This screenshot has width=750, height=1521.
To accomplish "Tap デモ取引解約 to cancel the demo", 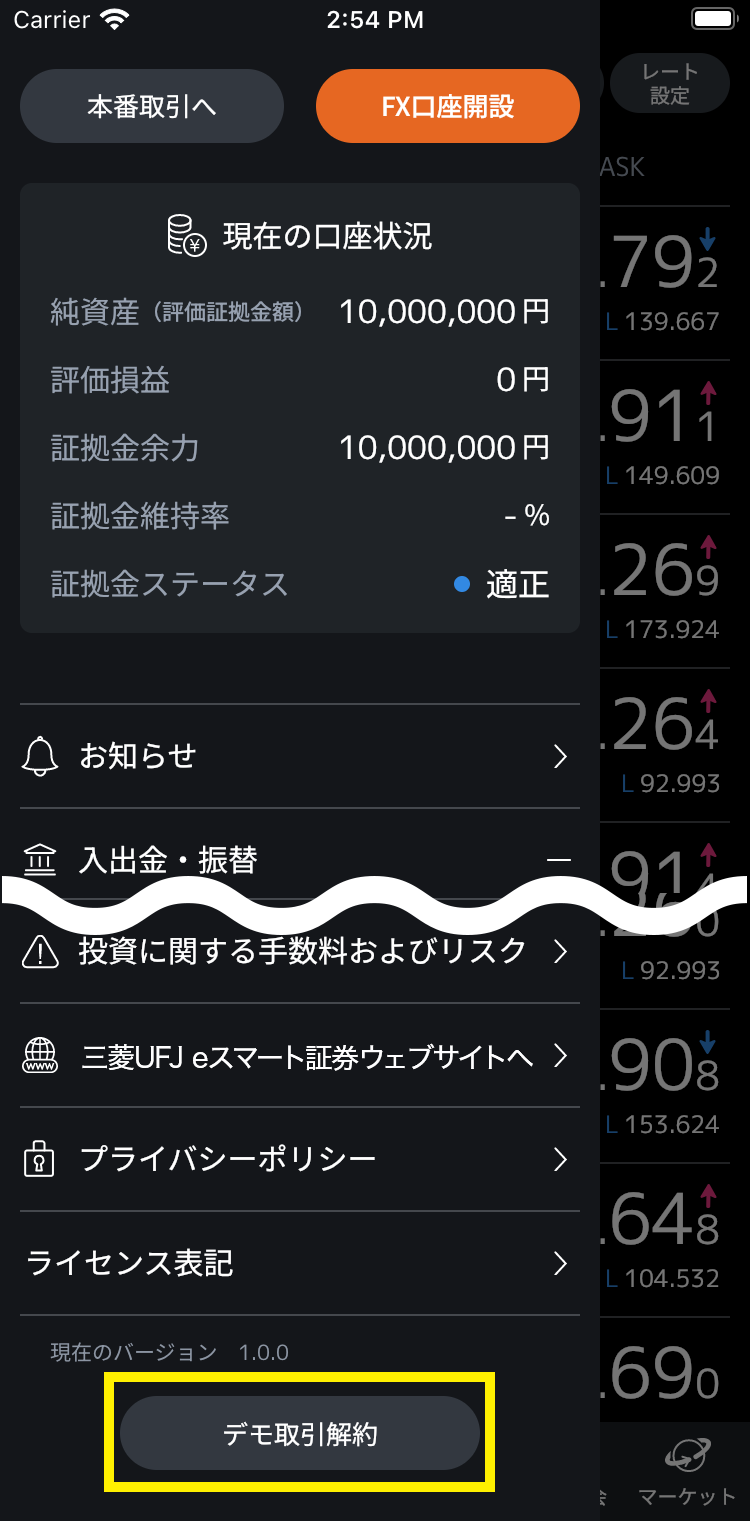I will tap(300, 1433).
